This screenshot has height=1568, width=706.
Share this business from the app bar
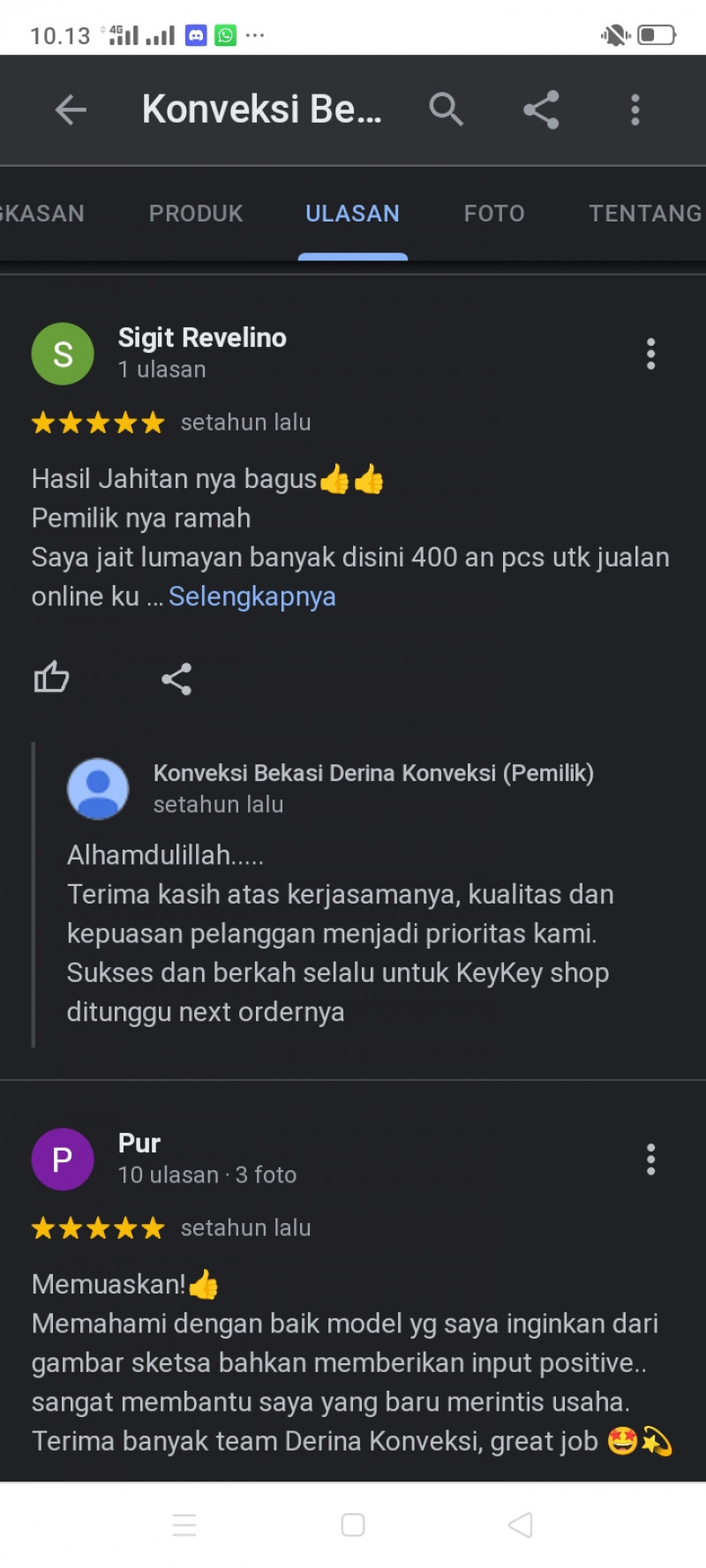(541, 110)
